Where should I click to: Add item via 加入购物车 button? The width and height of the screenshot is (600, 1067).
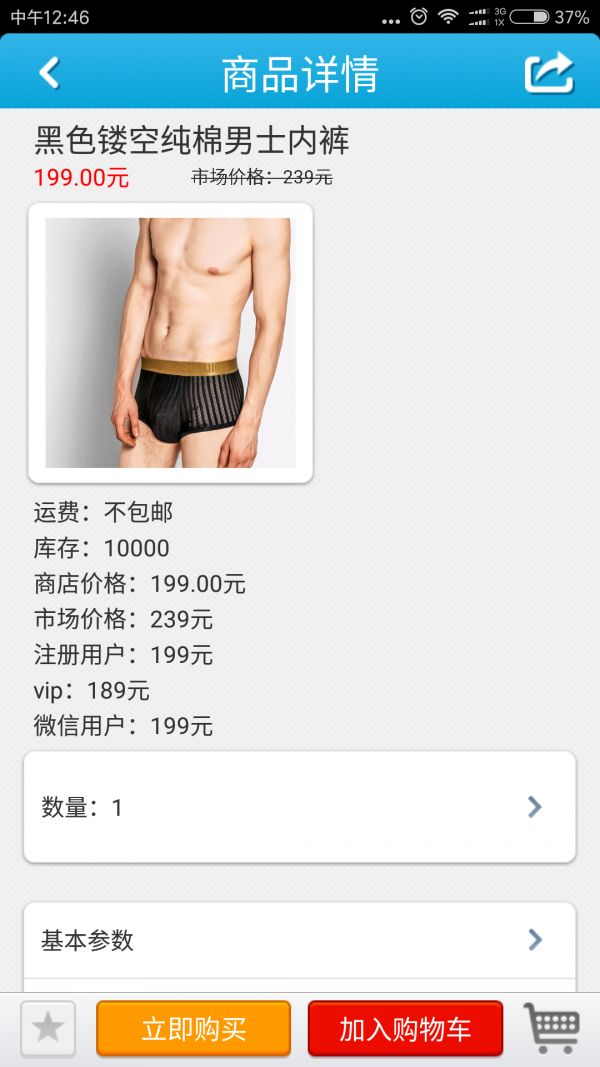point(405,1029)
